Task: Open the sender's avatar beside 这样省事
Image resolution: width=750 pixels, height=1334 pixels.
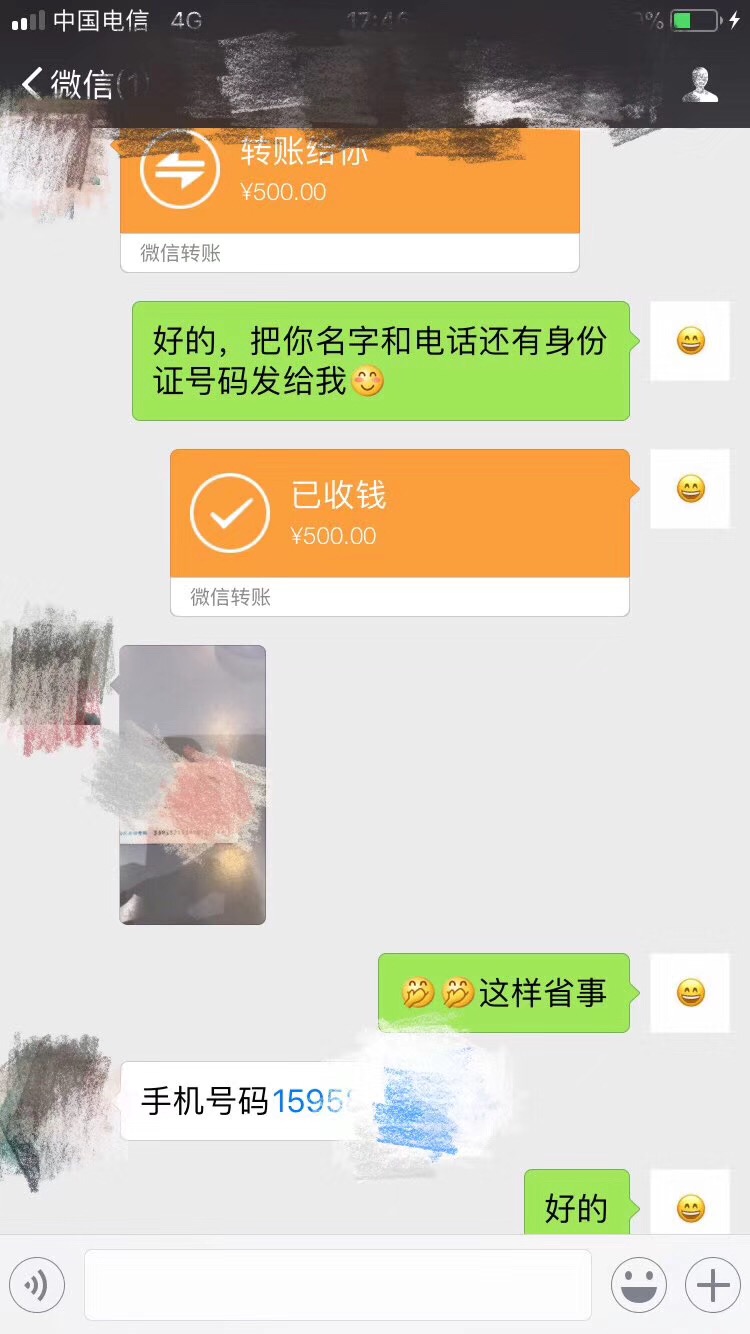Action: point(690,993)
